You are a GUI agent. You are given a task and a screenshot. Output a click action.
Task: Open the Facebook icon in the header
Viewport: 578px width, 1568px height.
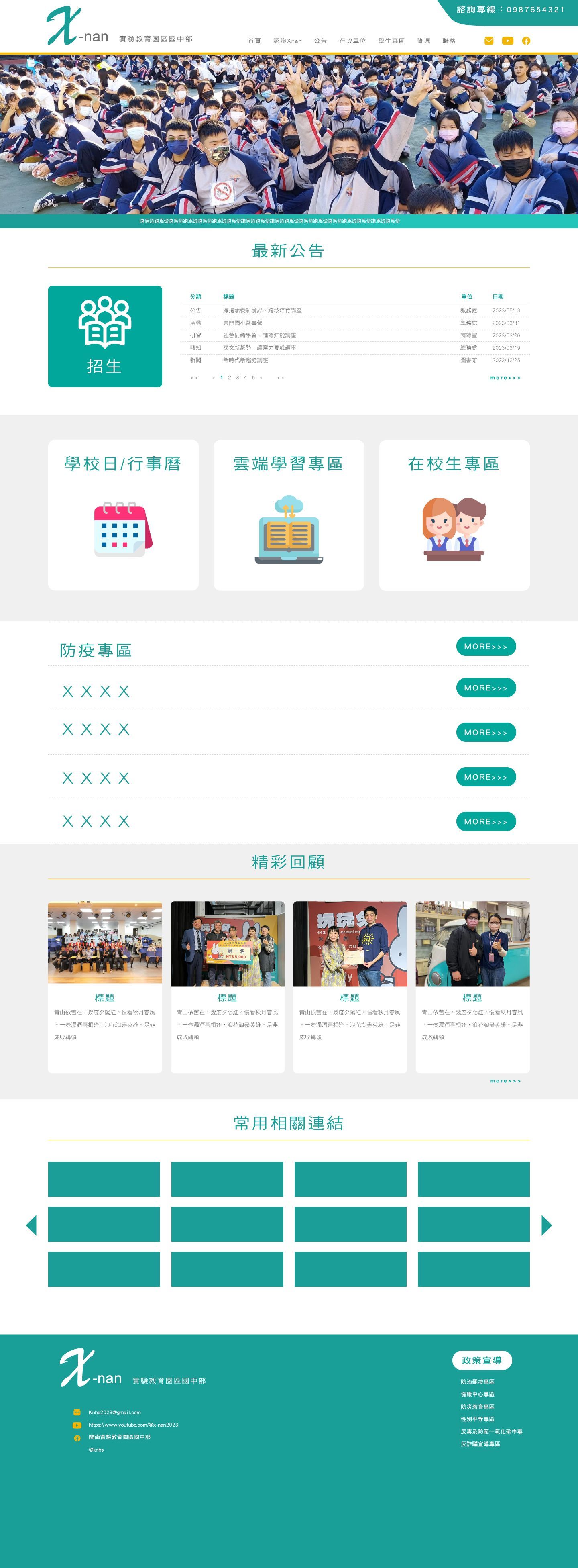(526, 41)
